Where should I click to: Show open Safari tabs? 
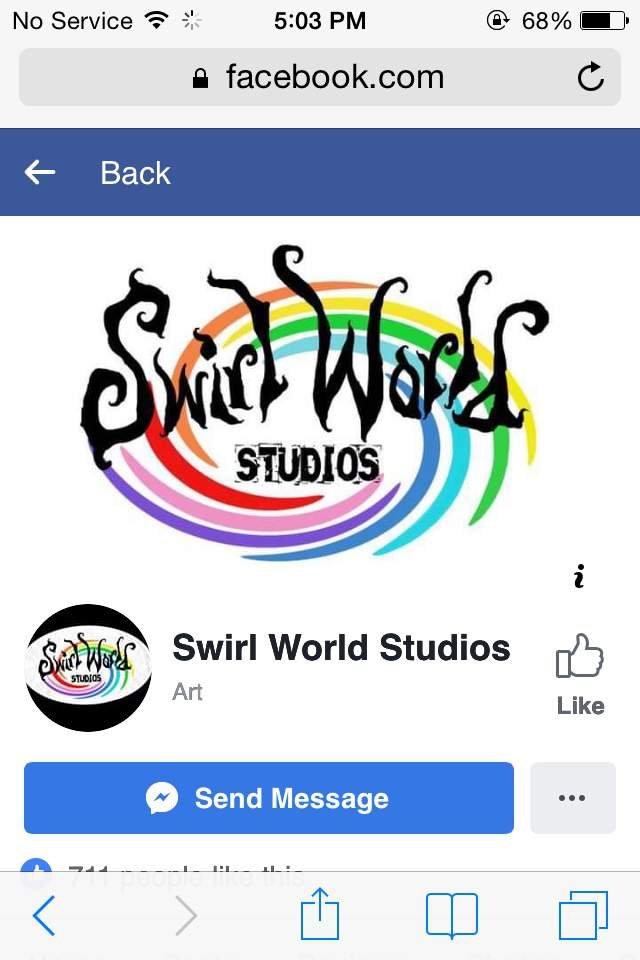coord(583,915)
